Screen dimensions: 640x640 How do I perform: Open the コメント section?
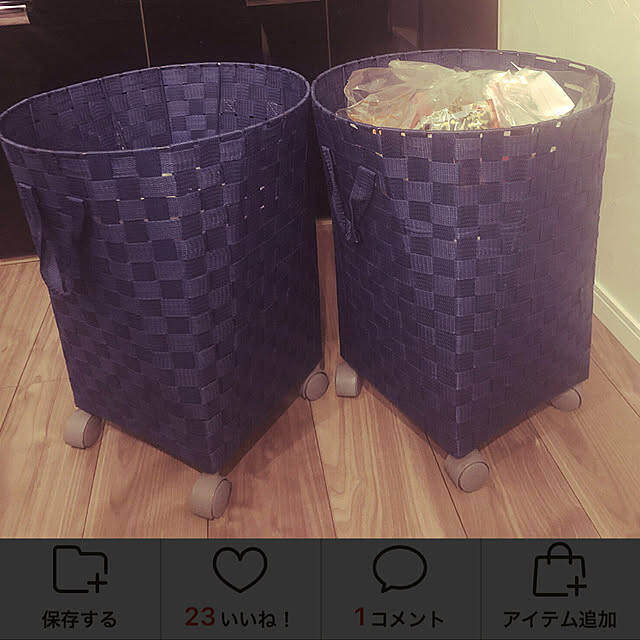pyautogui.click(x=400, y=588)
